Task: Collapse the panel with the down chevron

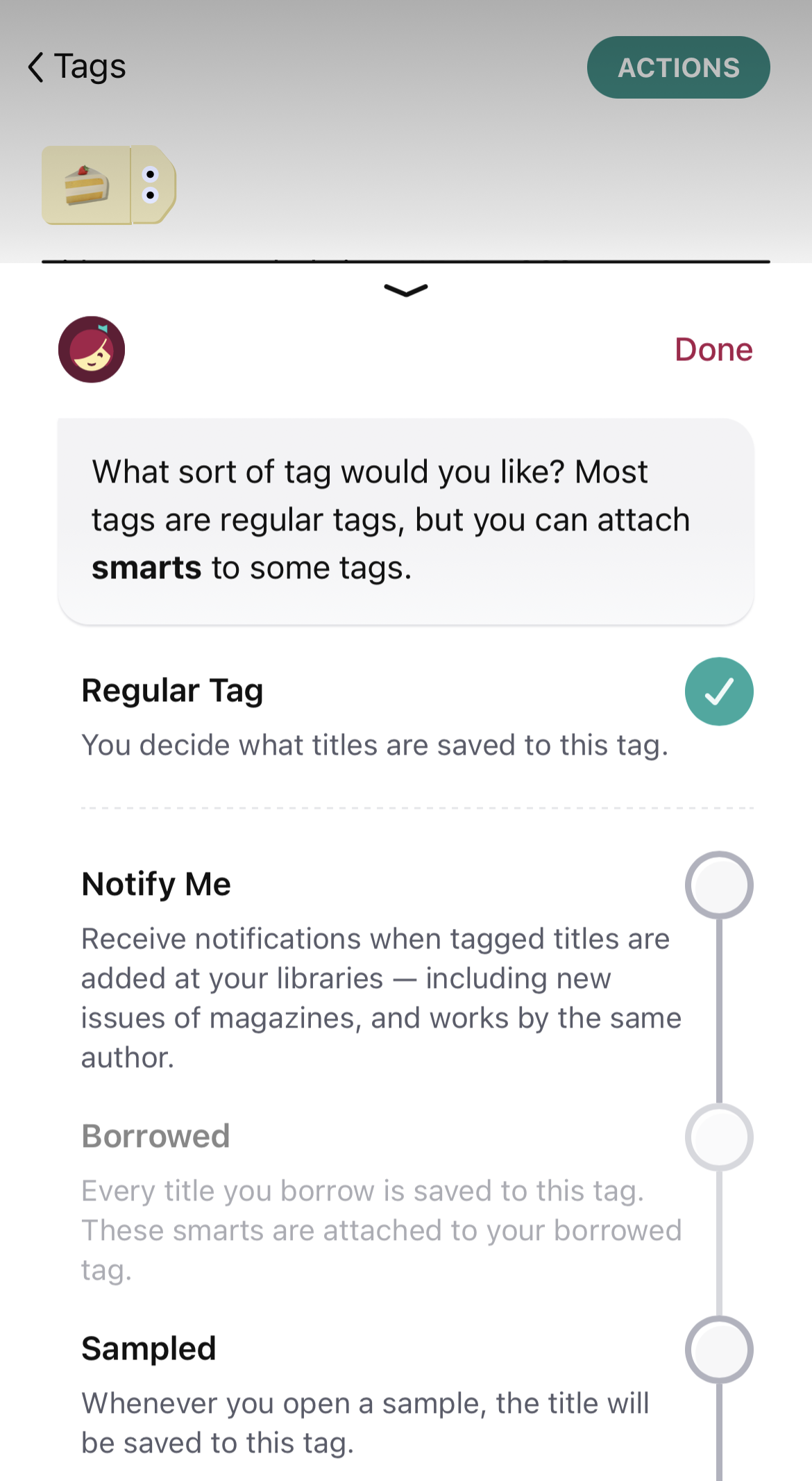Action: tap(405, 290)
